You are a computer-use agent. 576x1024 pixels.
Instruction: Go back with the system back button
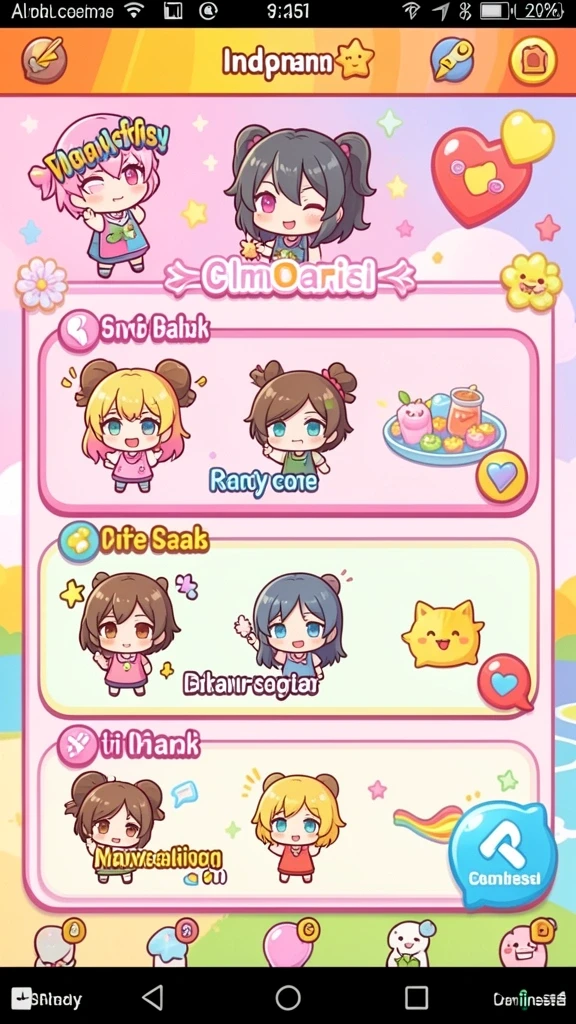pos(153,997)
